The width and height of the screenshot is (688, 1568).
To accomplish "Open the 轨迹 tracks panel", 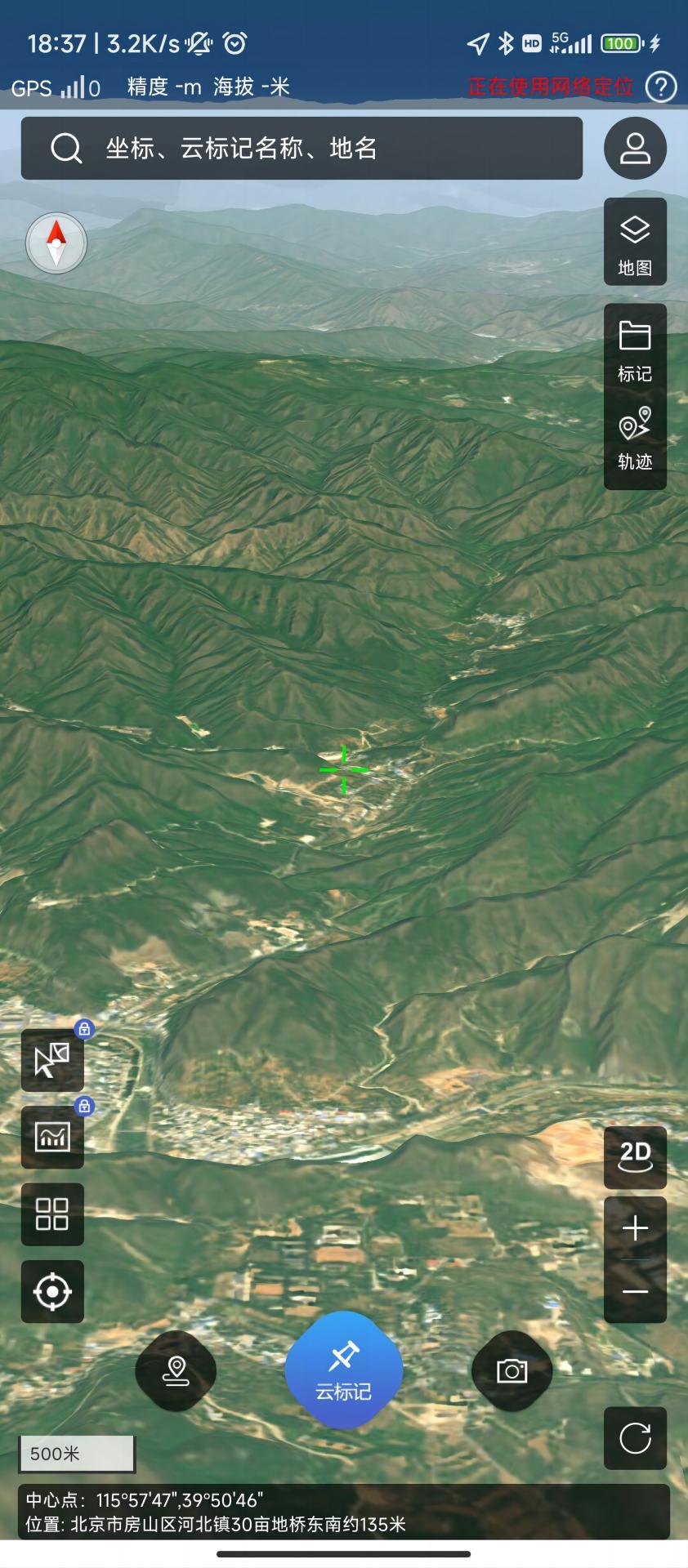I will 635,437.
